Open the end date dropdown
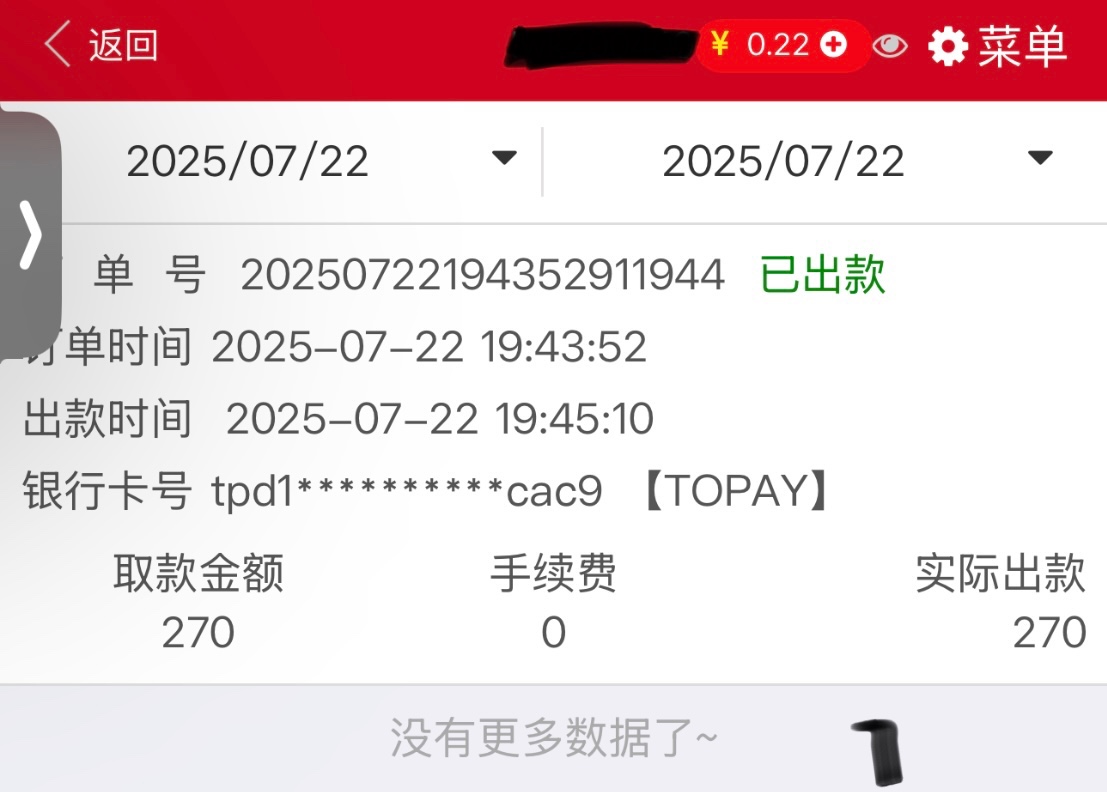This screenshot has height=792, width=1107. 856,161
